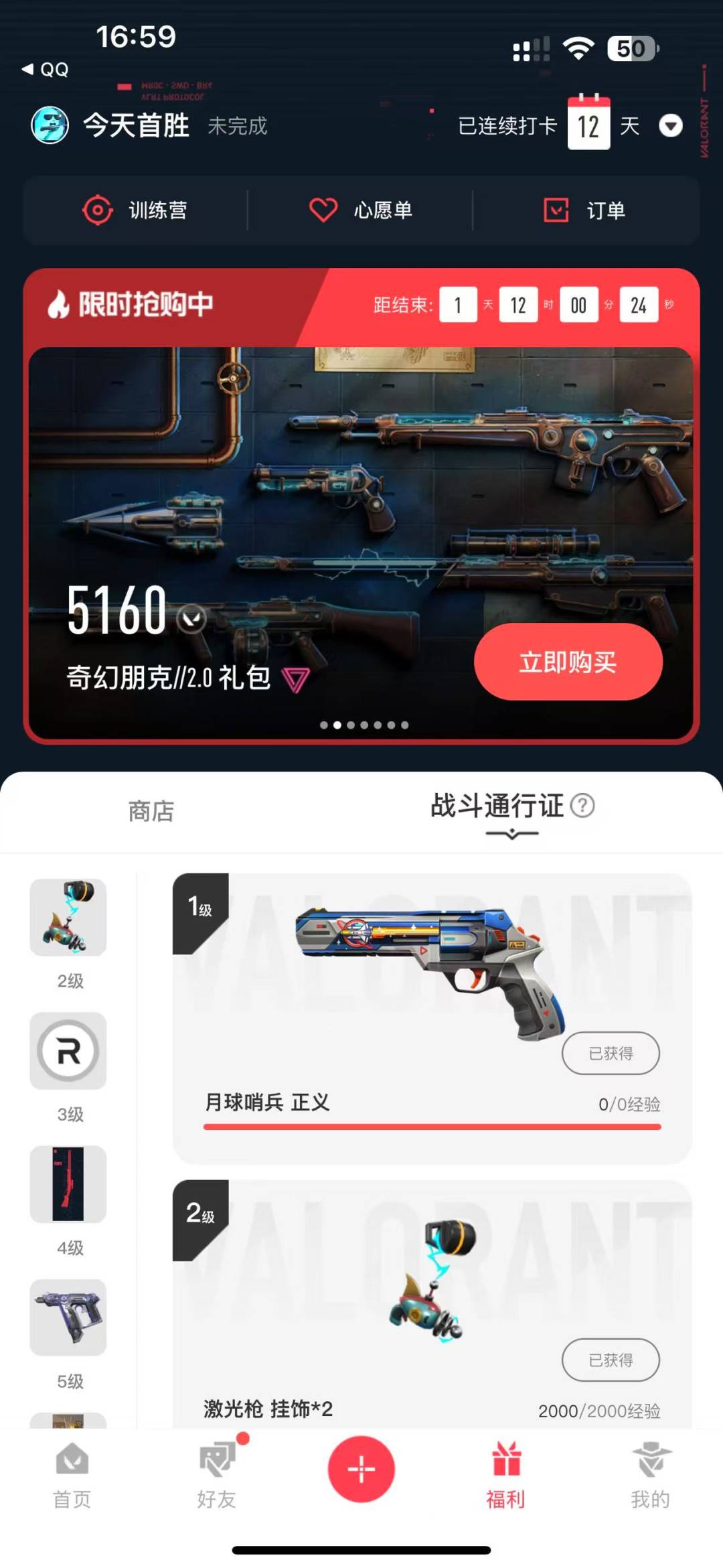View 订单 orders

[x=584, y=210]
